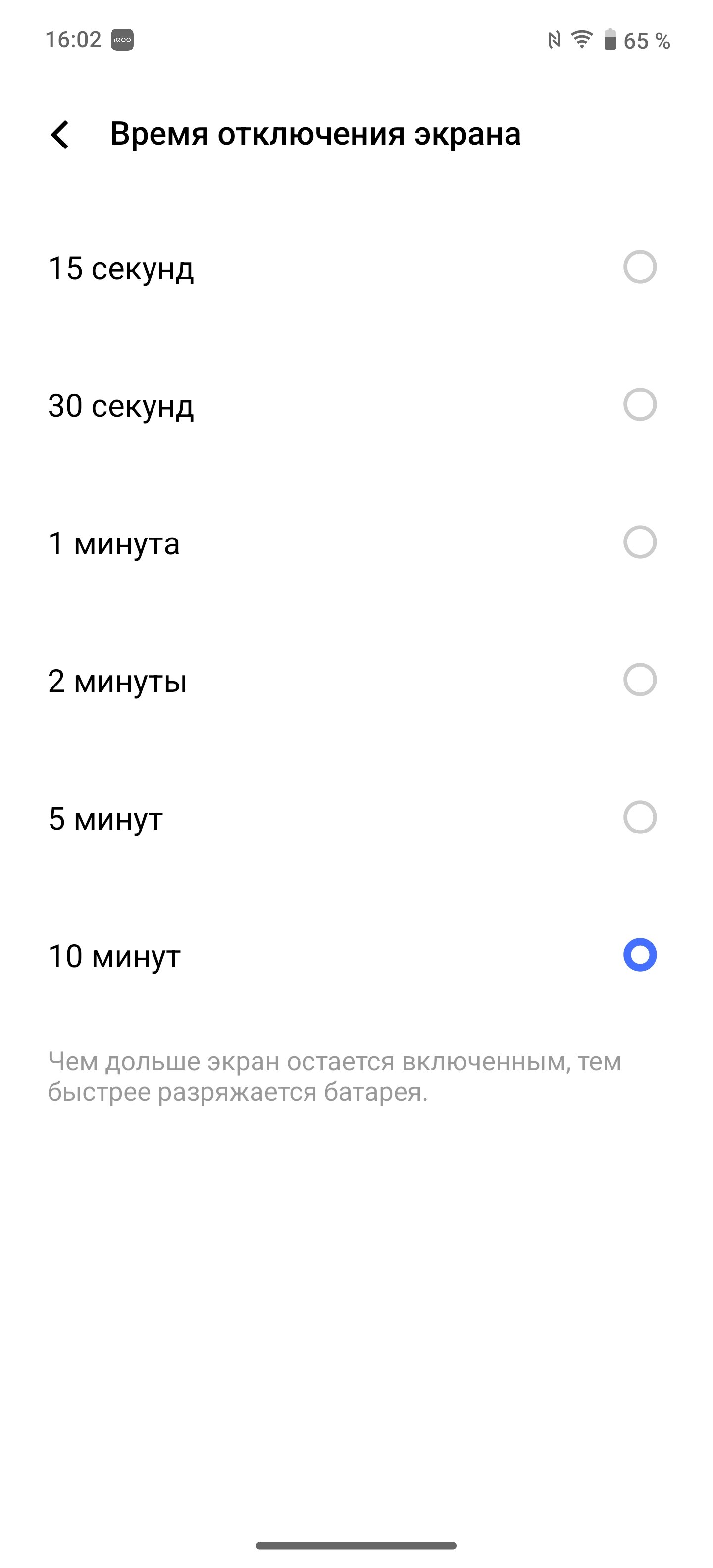Image resolution: width=713 pixels, height=1568 pixels.
Task: Select the 15 секунд timeout option
Action: pos(356,267)
